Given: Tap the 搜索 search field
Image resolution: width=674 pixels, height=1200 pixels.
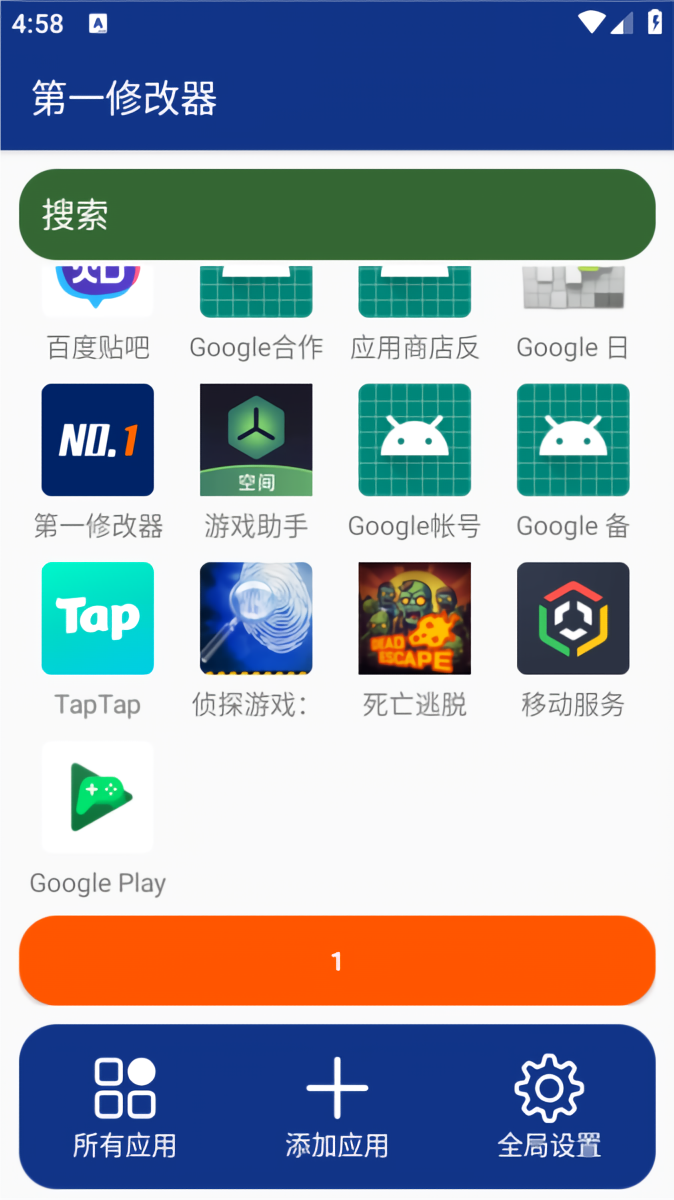Looking at the screenshot, I should tap(336, 215).
